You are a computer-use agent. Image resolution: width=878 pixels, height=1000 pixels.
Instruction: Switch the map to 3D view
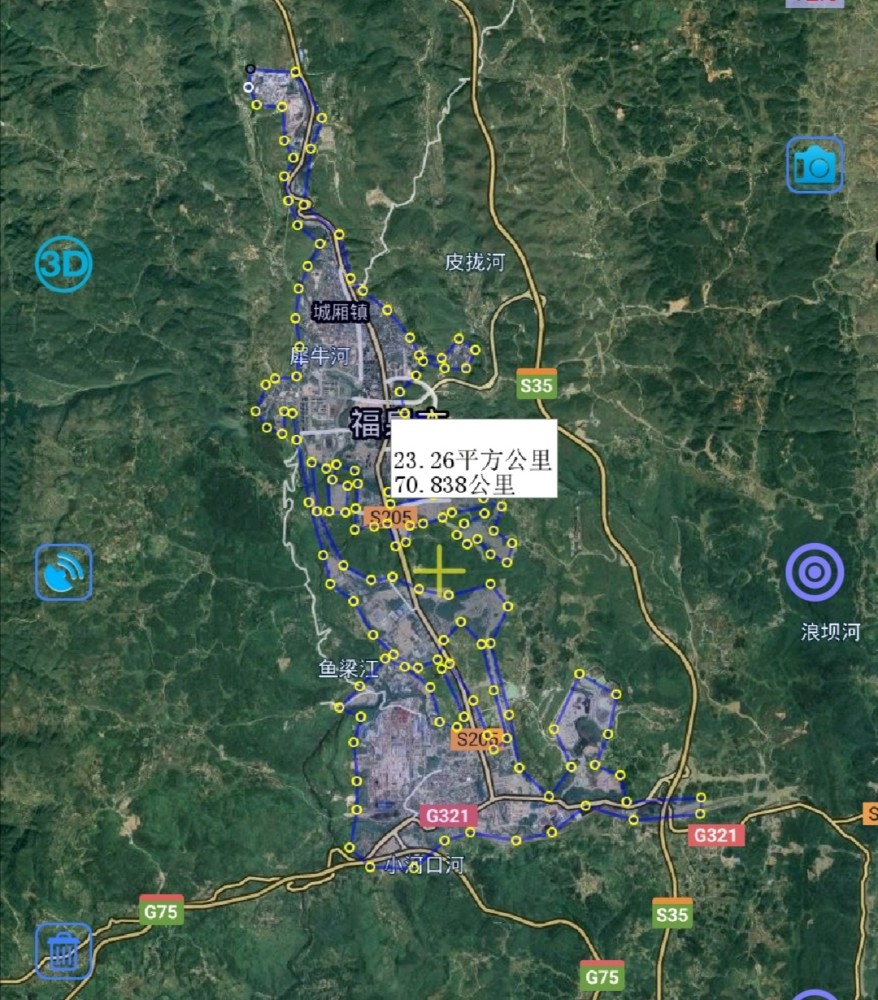[x=64, y=265]
